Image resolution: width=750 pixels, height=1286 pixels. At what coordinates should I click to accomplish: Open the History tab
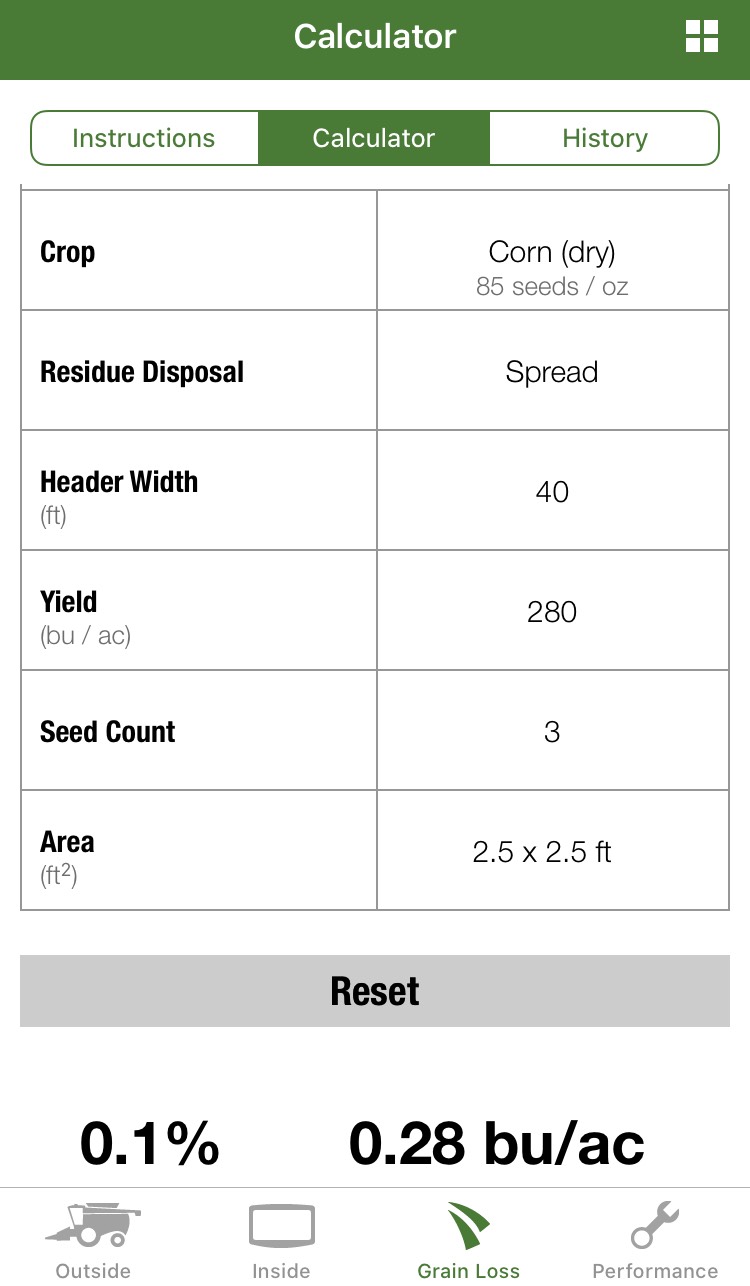click(x=604, y=138)
